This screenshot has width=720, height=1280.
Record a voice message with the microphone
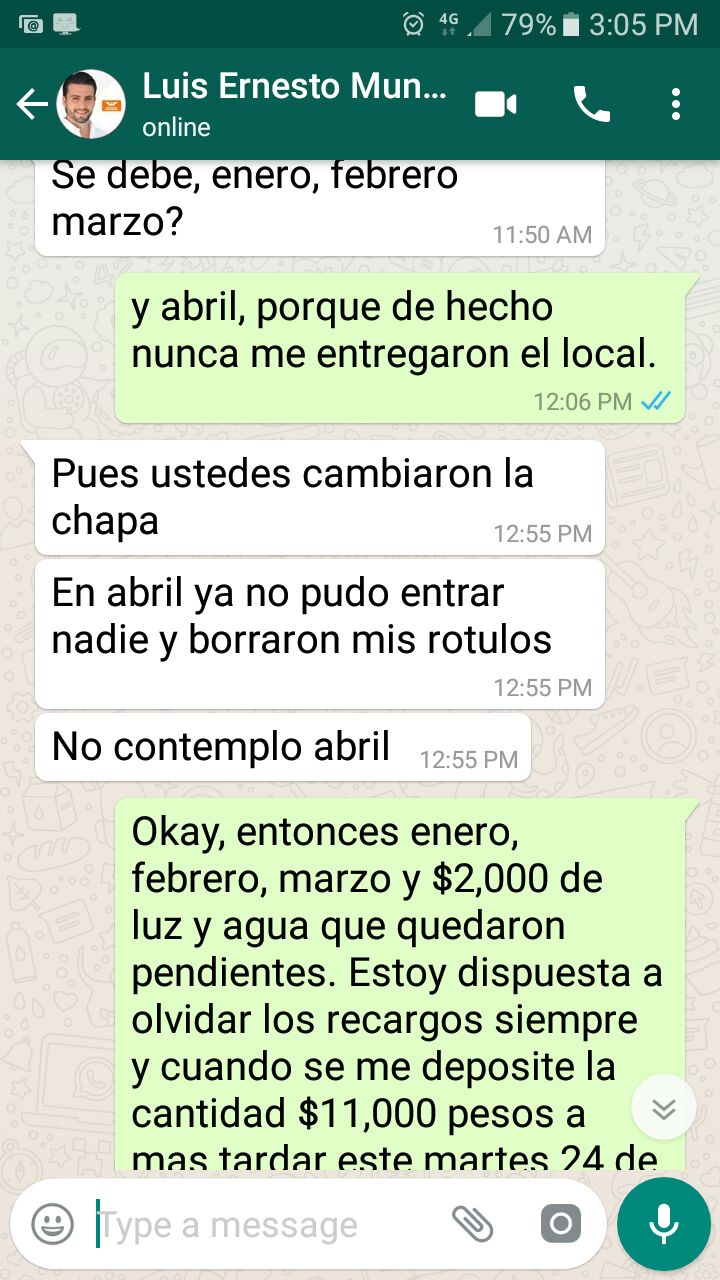tap(663, 1223)
